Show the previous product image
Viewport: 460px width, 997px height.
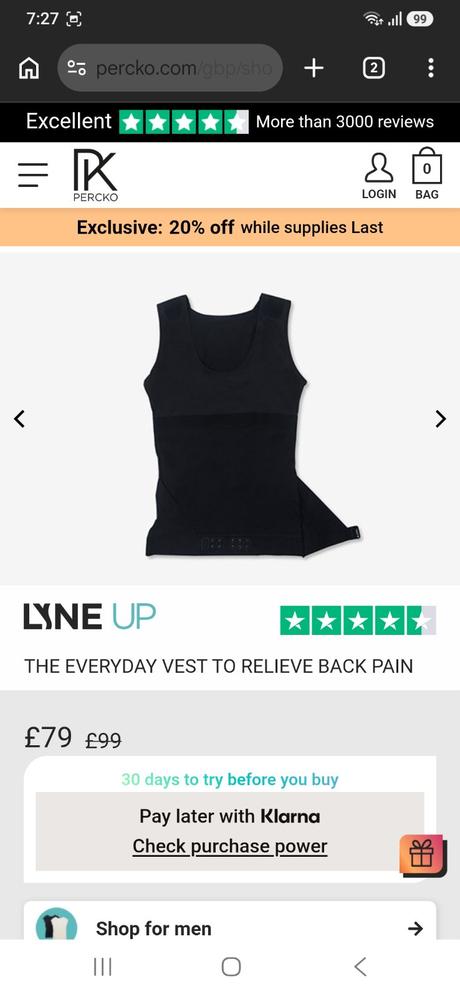coord(20,418)
